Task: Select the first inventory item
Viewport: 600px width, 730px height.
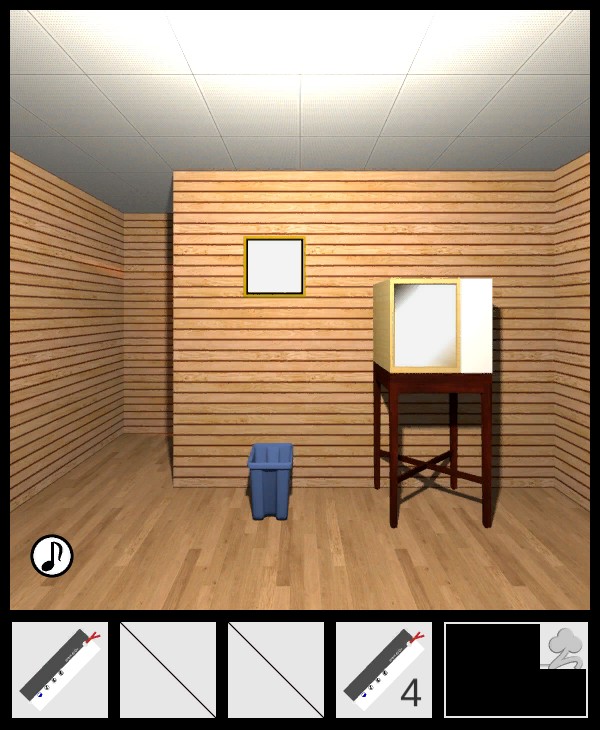Action: (60, 670)
